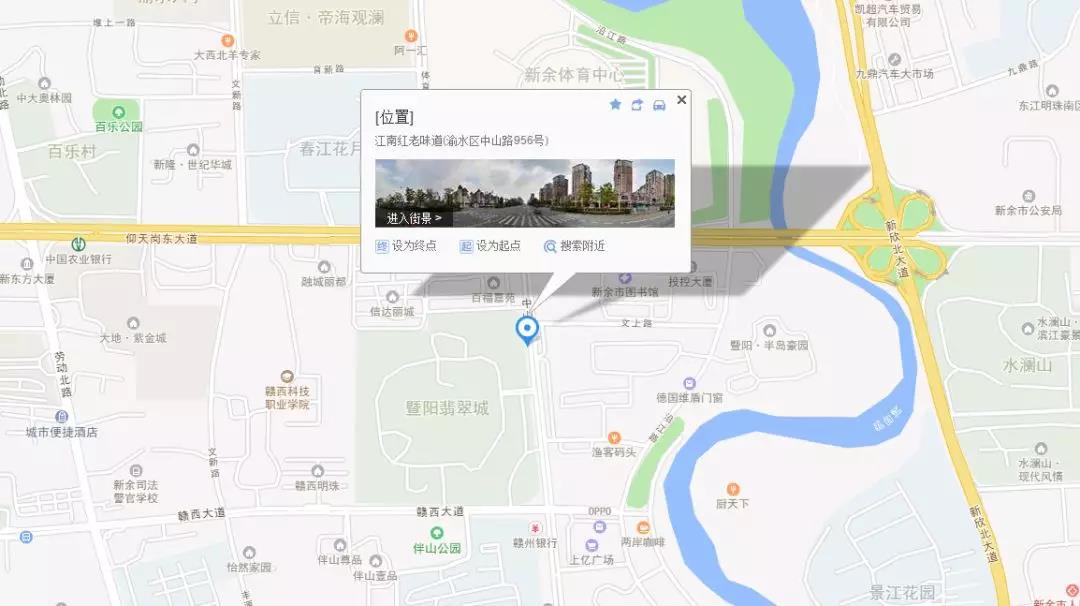Tap the car icon in the popup
The width and height of the screenshot is (1080, 606).
(x=659, y=105)
